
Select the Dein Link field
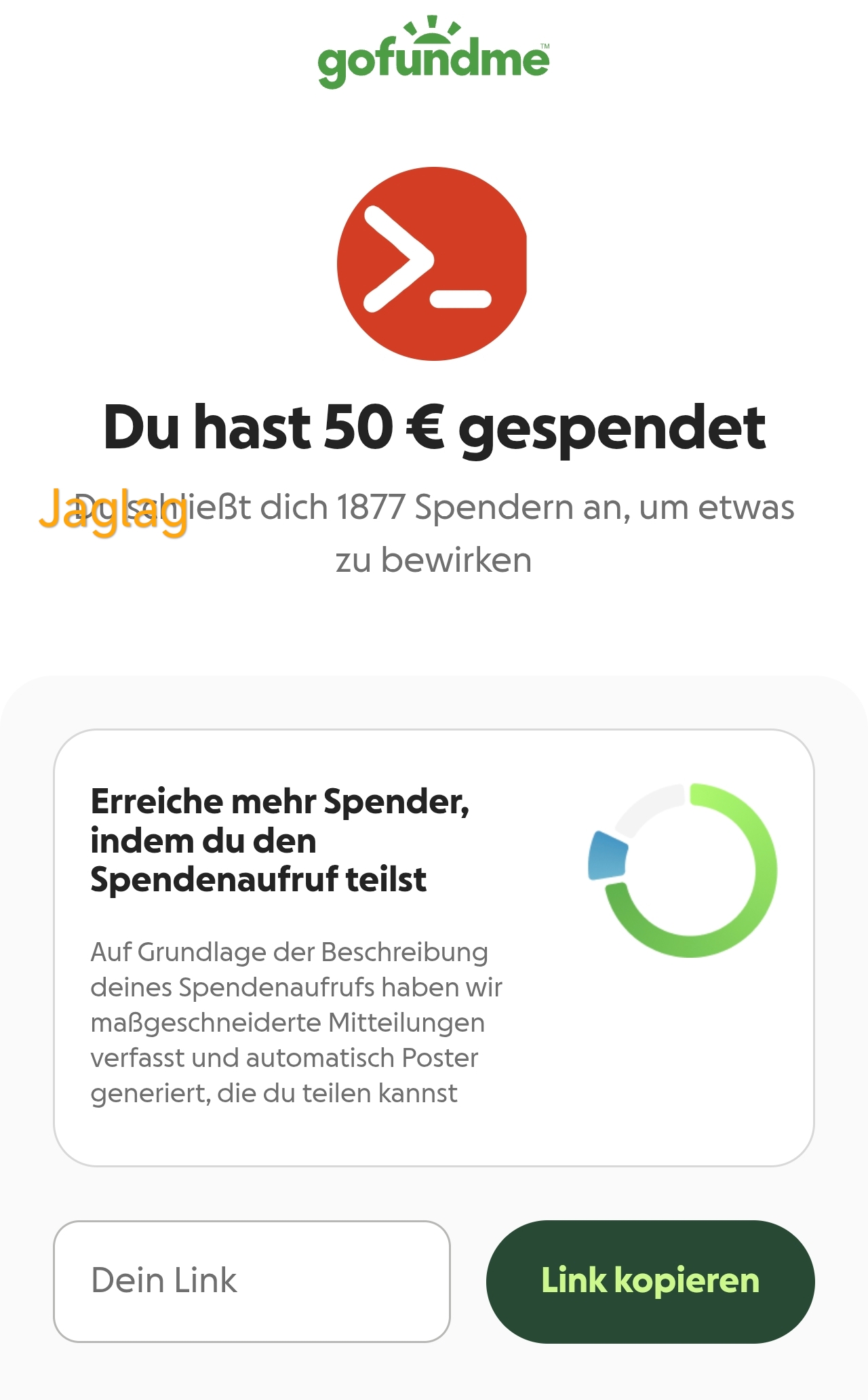252,1281
